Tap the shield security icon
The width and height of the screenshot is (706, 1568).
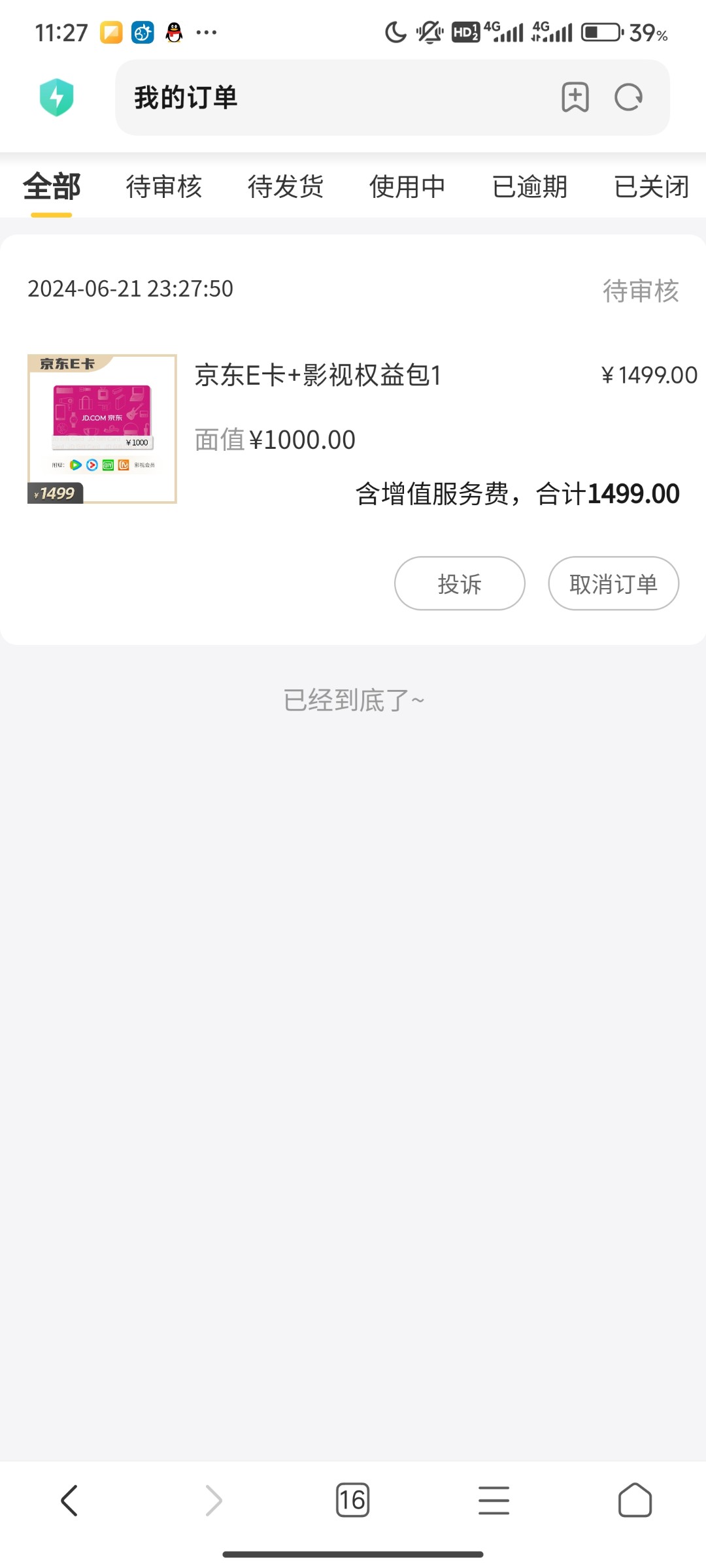pos(57,97)
